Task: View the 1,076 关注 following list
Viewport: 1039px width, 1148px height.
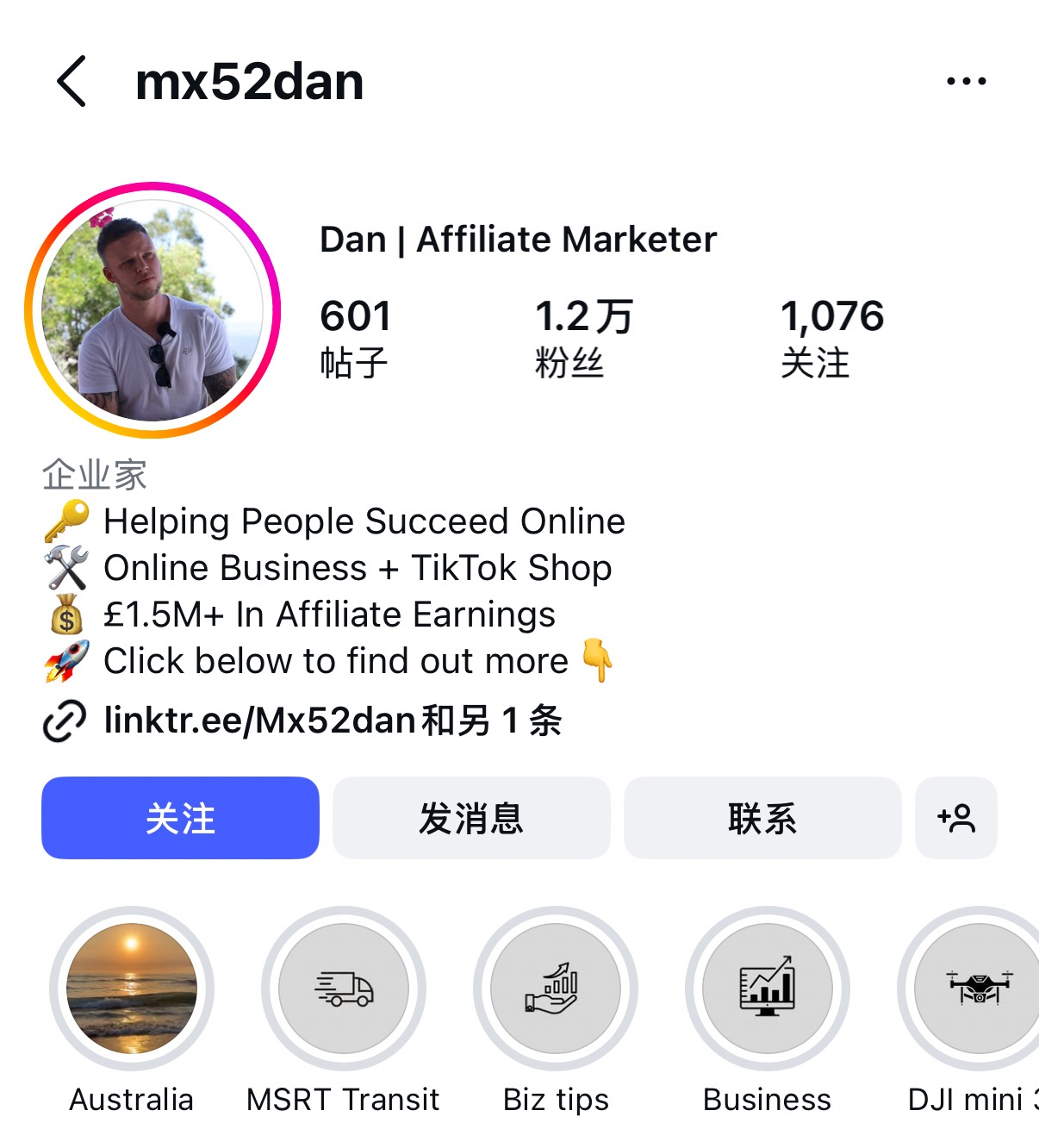Action: coord(831,338)
